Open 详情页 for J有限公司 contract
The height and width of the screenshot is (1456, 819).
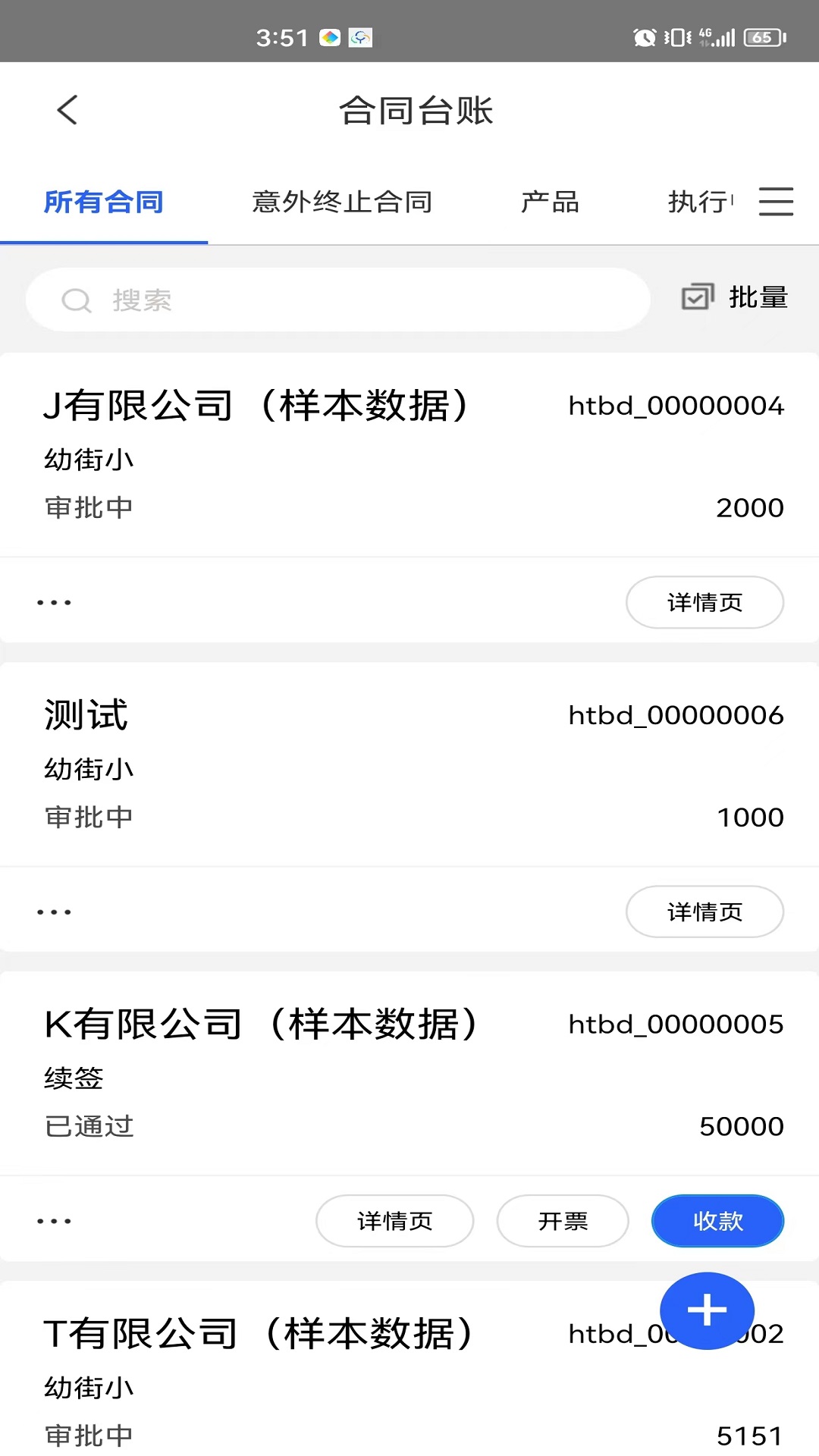[704, 601]
